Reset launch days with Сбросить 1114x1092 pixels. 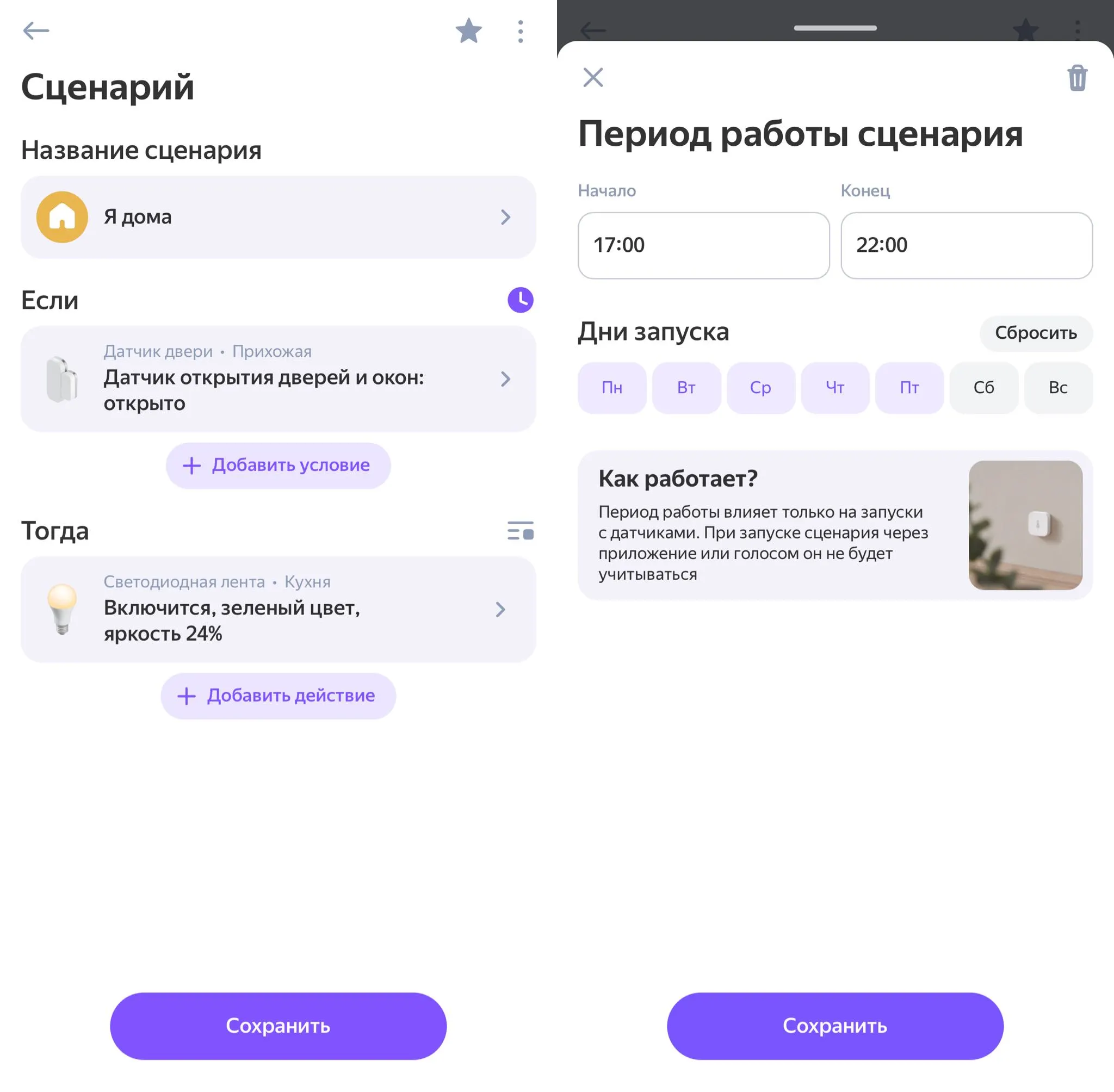(x=1036, y=333)
